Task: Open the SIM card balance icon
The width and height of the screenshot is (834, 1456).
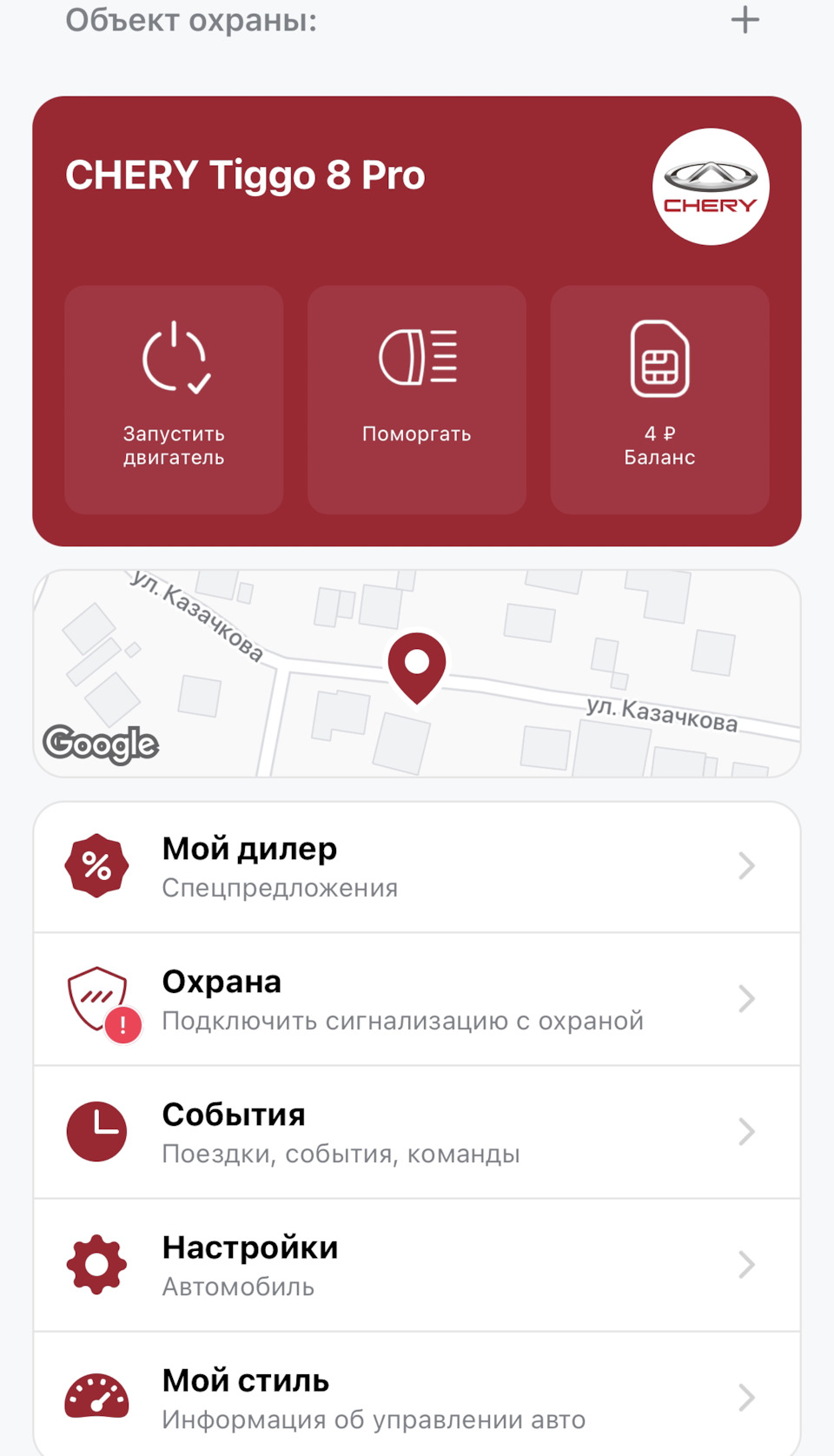Action: pyautogui.click(x=659, y=356)
